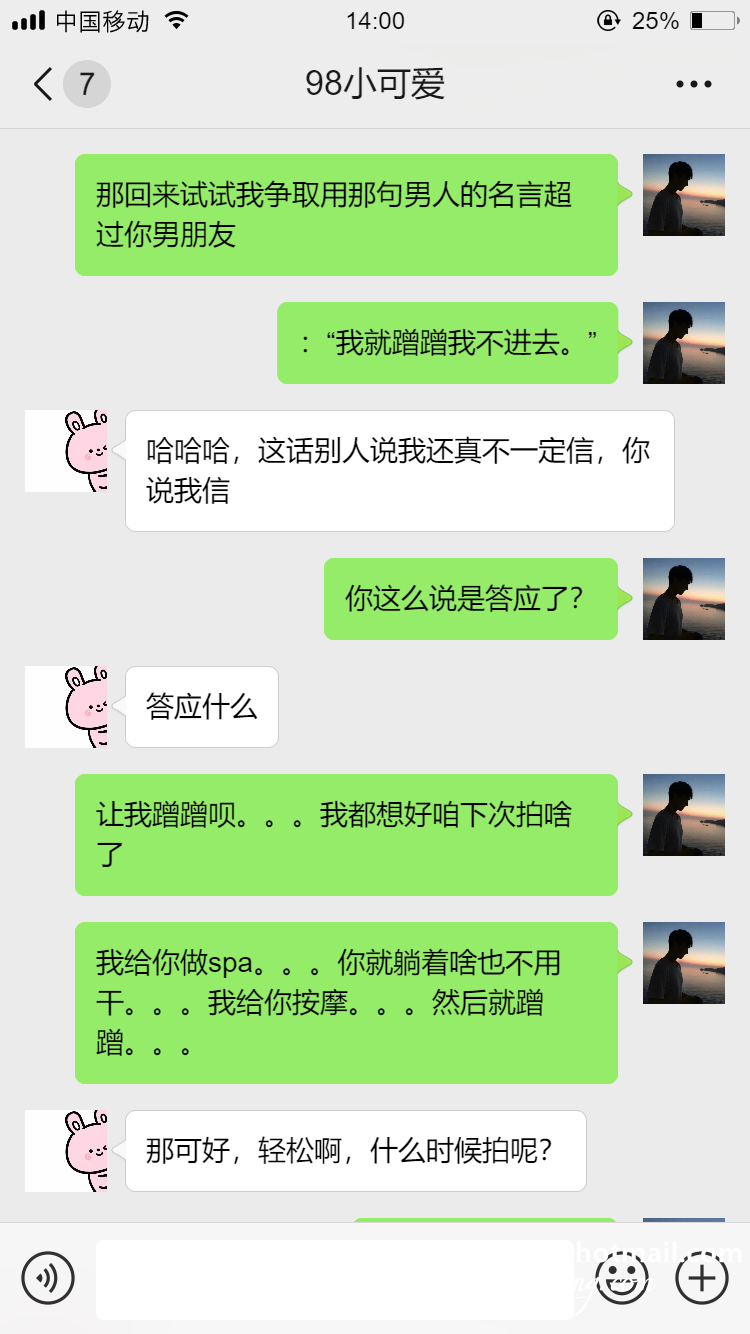Tap the bottom rabbit sticker image
The width and height of the screenshot is (750, 1334).
67,1151
